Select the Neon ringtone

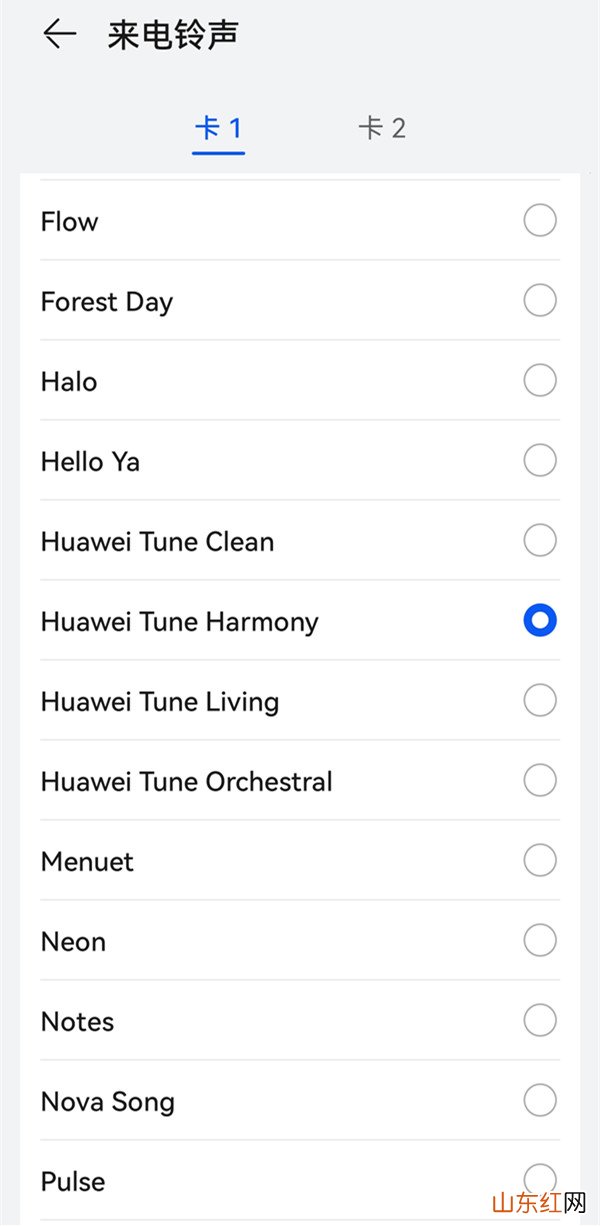[x=540, y=941]
